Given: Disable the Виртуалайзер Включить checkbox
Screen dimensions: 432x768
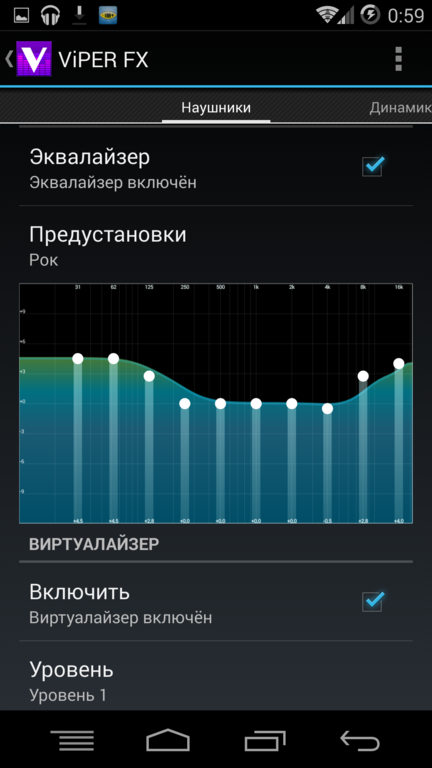Looking at the screenshot, I should 373,601.
